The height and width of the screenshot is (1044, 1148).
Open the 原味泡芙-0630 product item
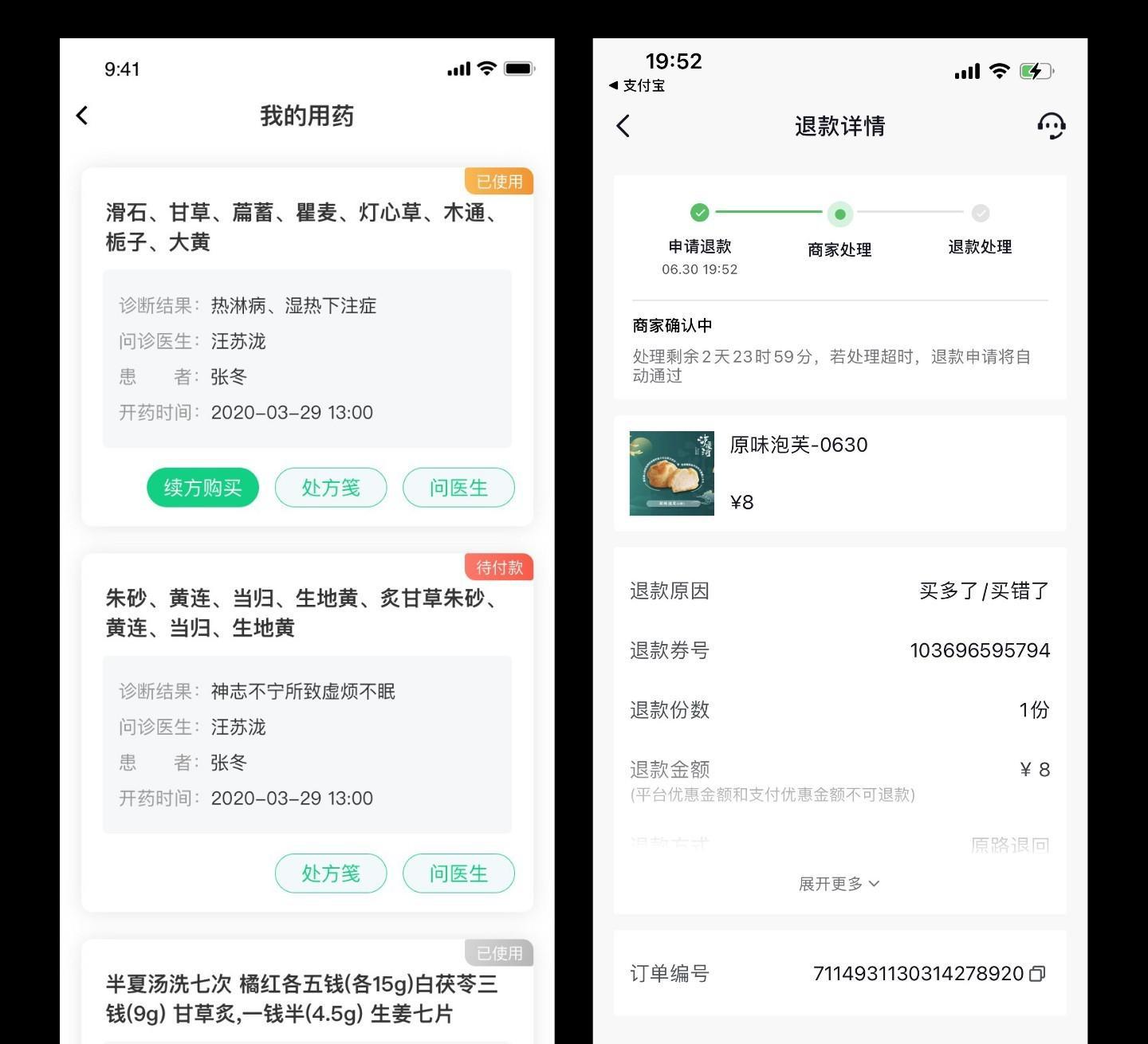coord(839,473)
